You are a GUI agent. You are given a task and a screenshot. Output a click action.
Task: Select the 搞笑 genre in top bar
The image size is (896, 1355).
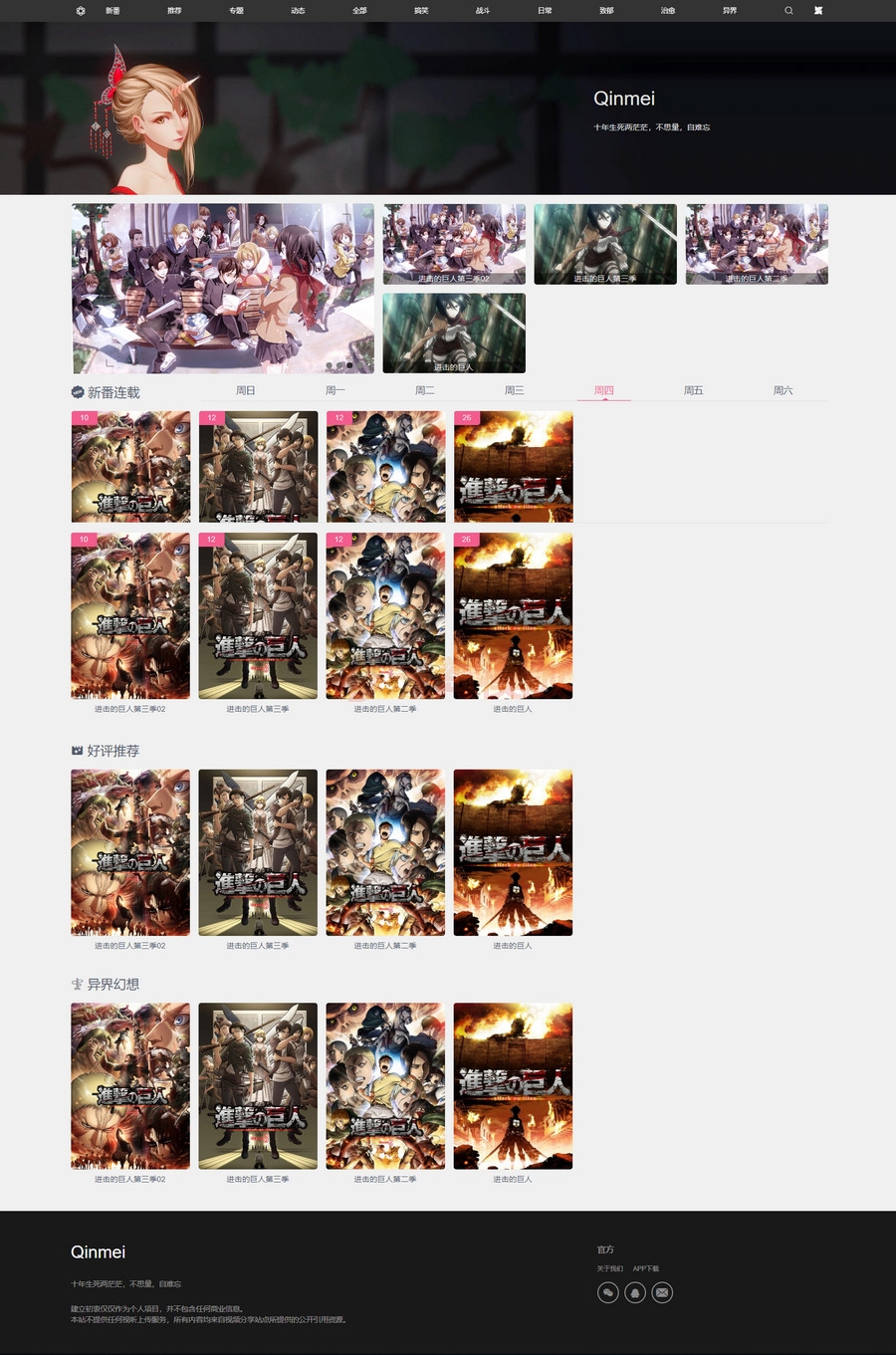pyautogui.click(x=421, y=11)
